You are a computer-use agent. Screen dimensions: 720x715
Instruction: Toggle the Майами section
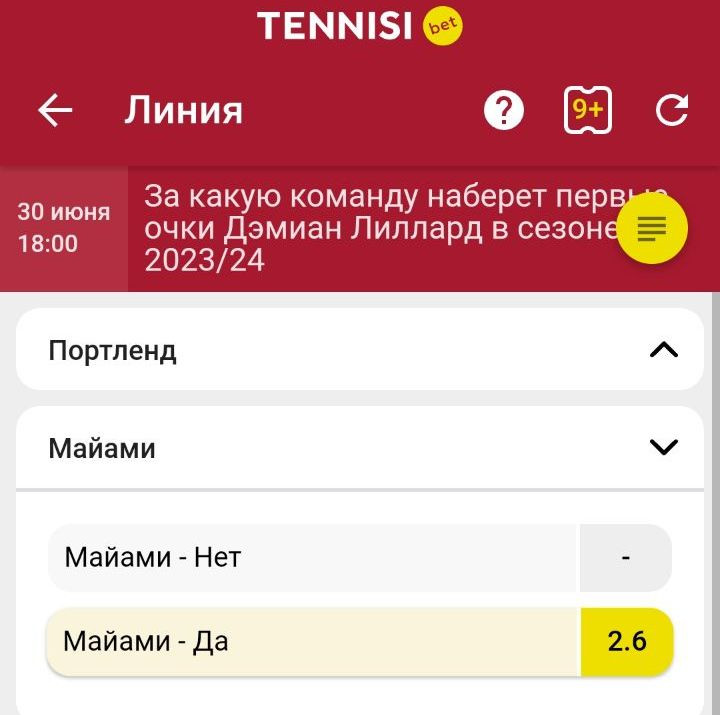[360, 448]
